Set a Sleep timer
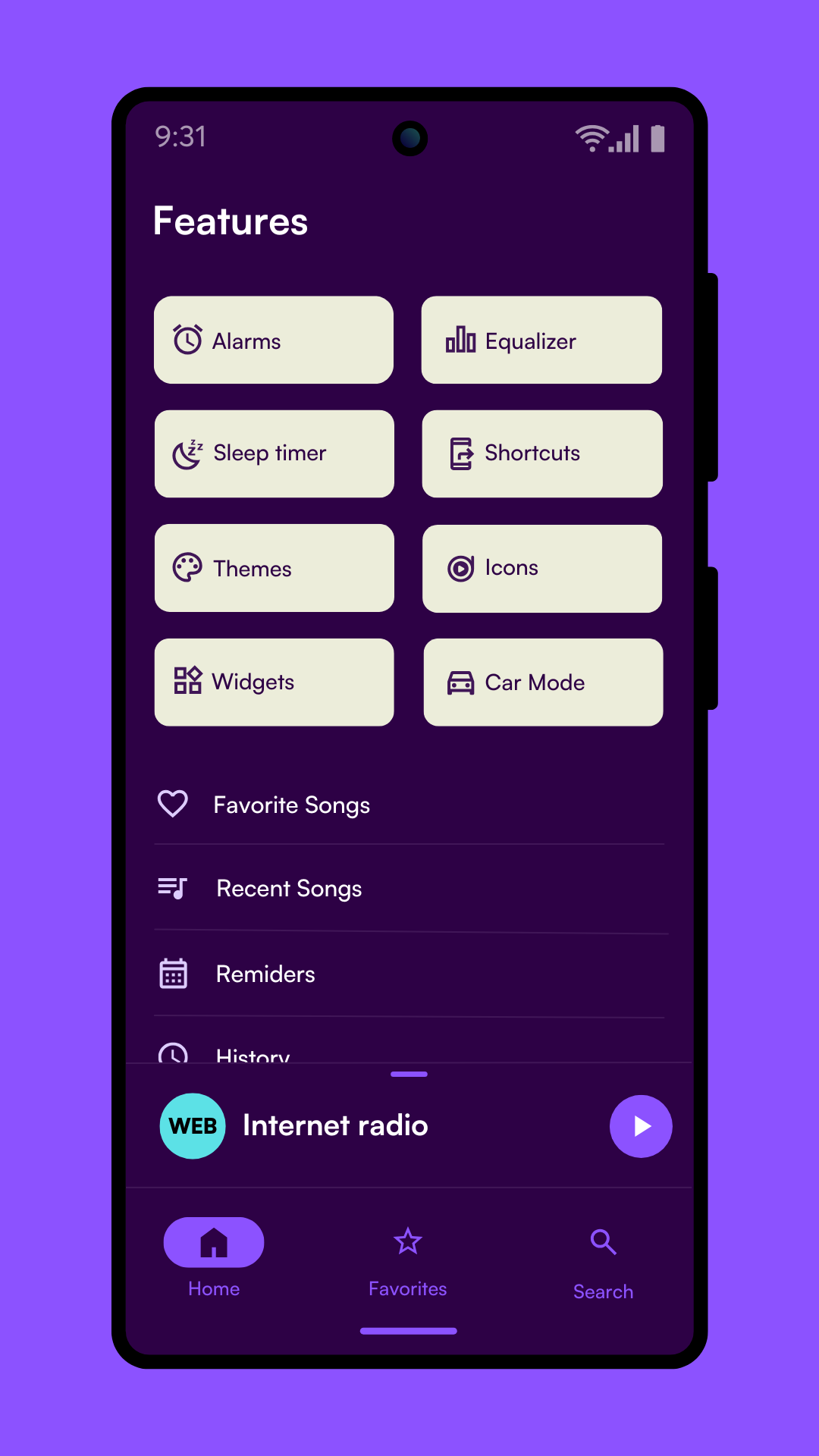819x1456 pixels. click(x=274, y=453)
